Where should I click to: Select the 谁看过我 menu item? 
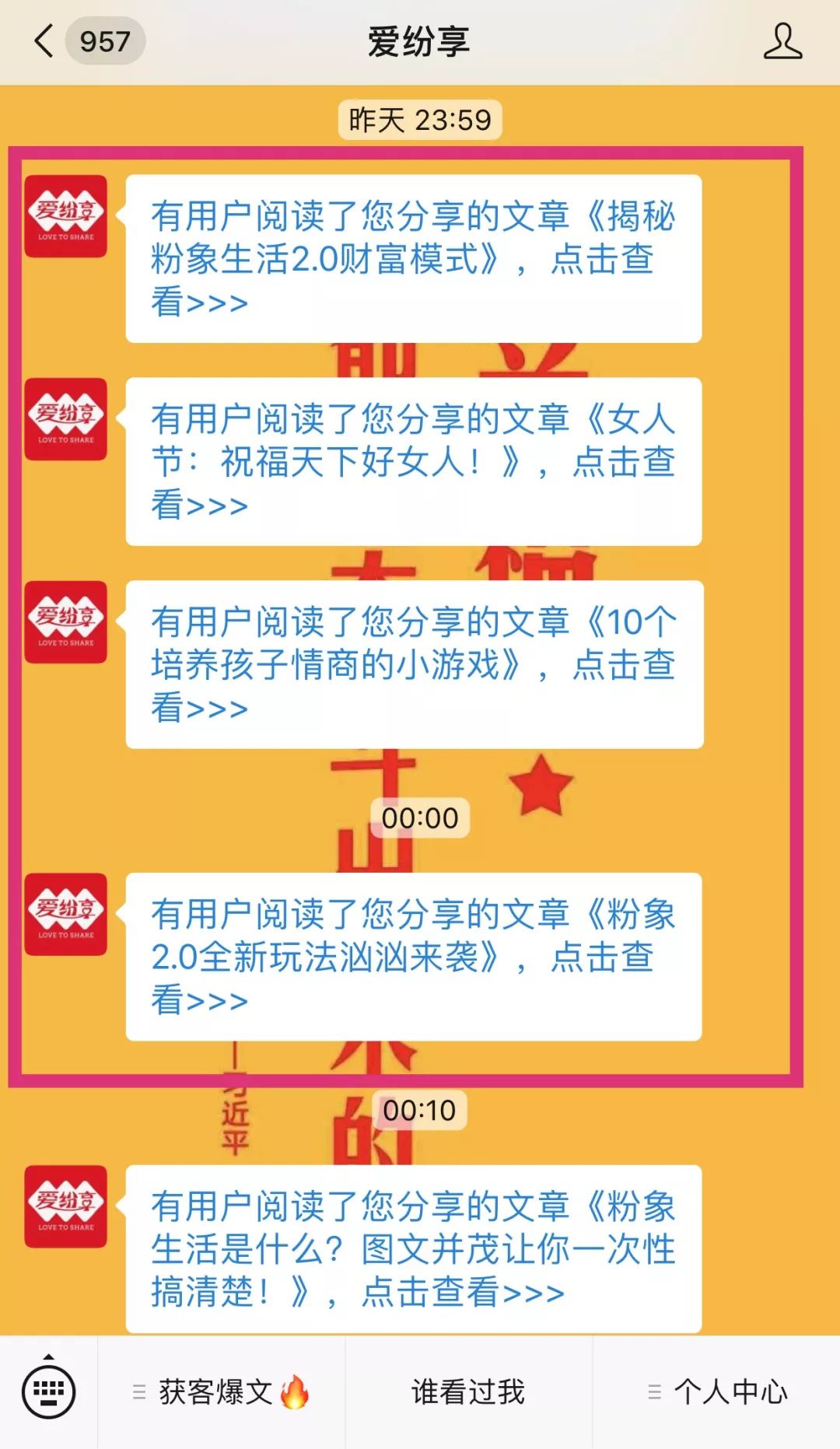468,1392
